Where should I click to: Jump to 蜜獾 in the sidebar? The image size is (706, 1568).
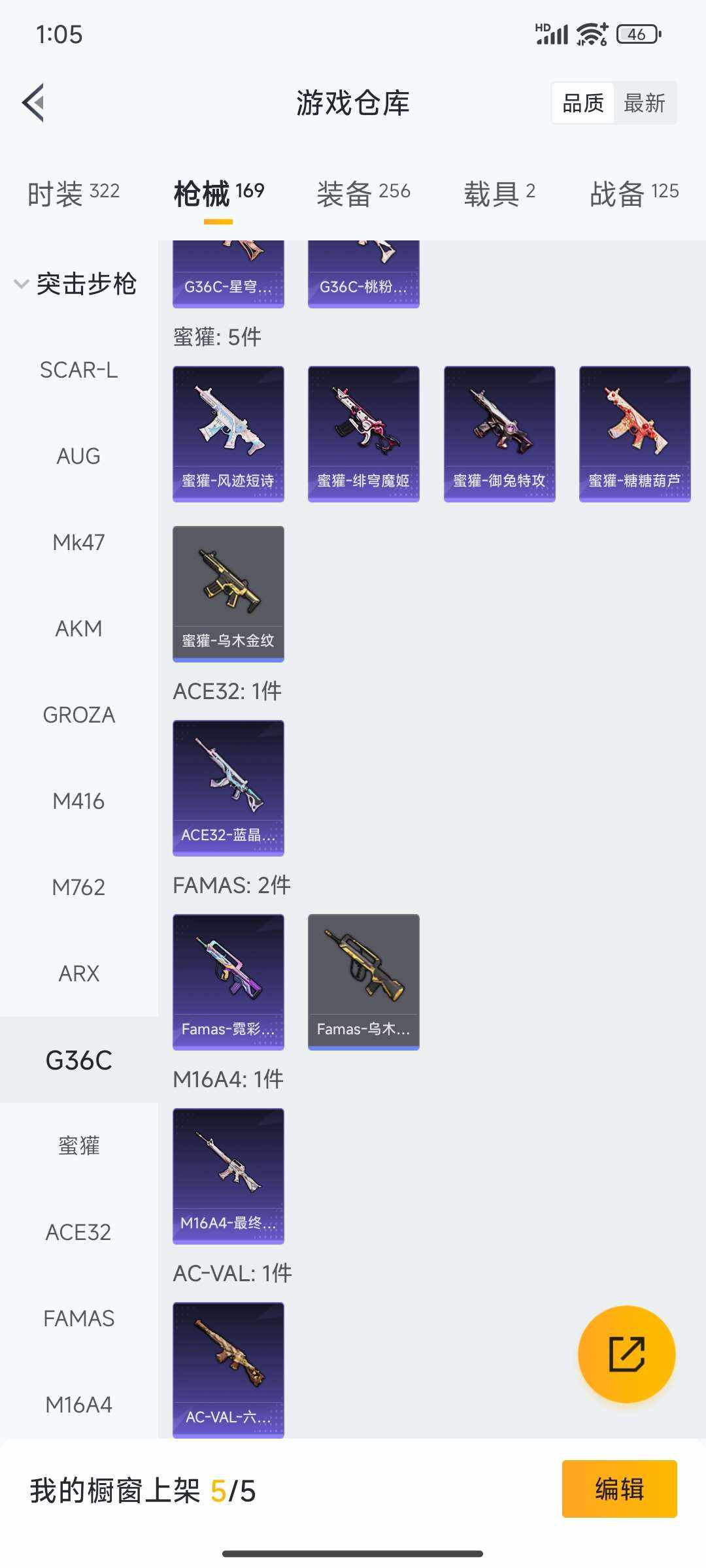point(79,1146)
